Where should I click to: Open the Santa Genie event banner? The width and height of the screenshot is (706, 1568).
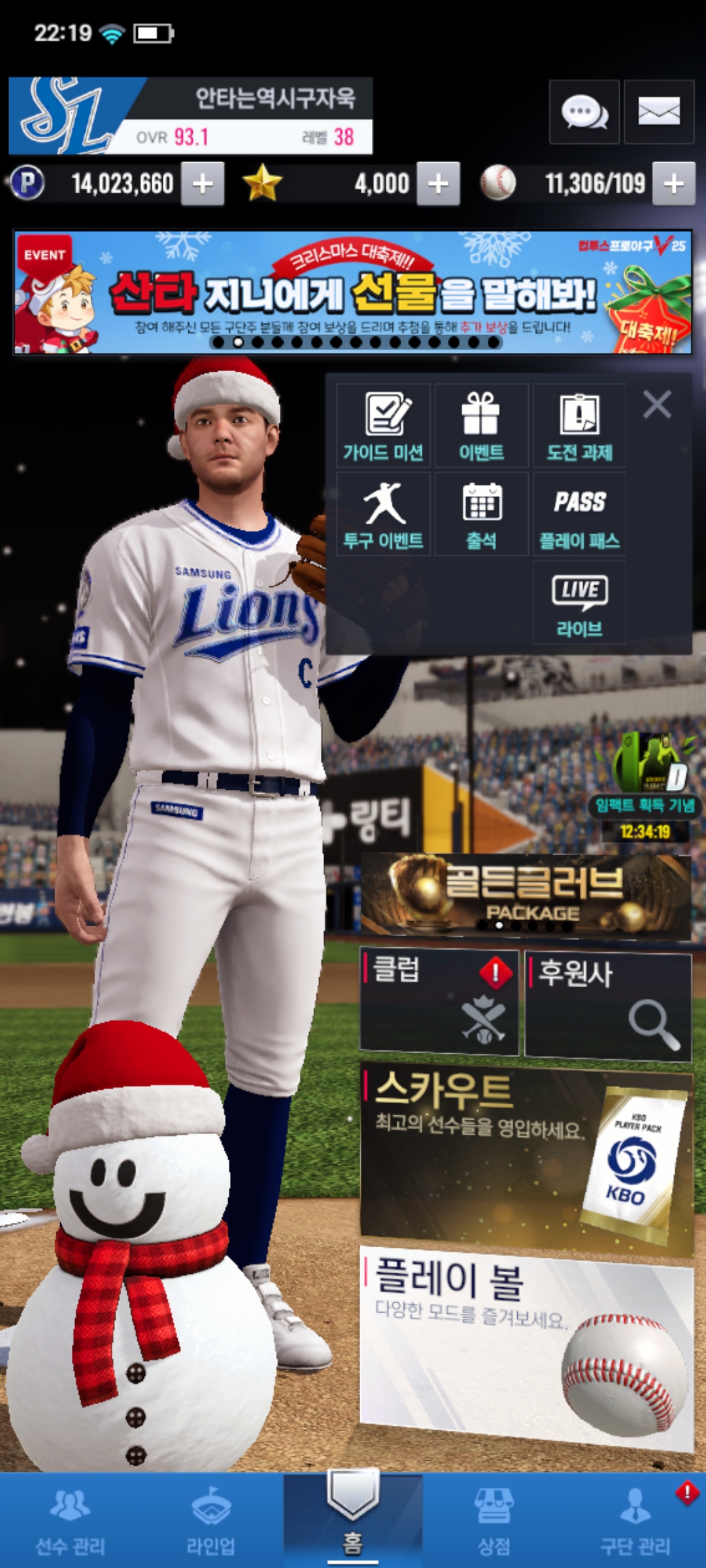[x=353, y=291]
